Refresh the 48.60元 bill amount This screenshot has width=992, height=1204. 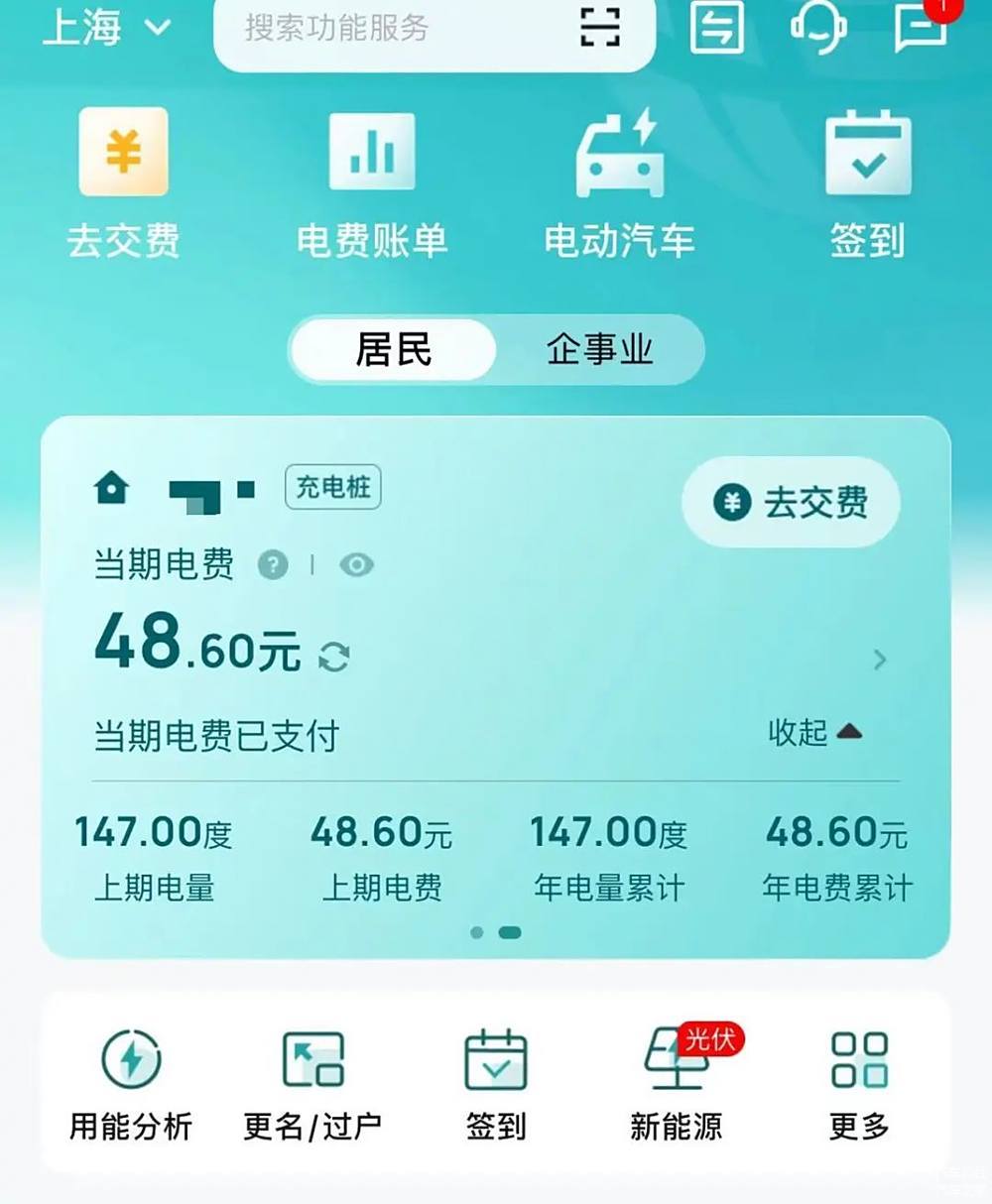click(334, 657)
